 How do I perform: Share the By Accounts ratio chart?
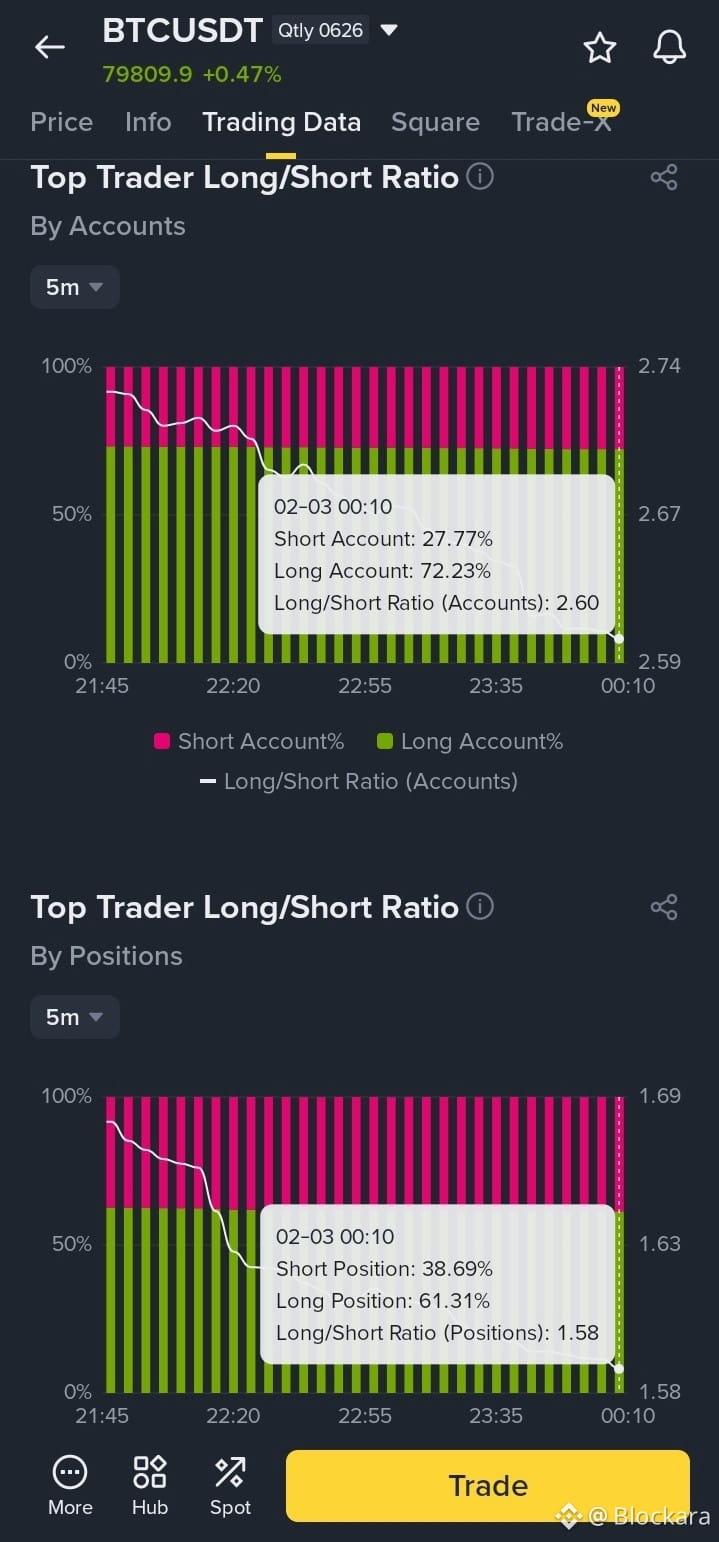pyautogui.click(x=664, y=178)
